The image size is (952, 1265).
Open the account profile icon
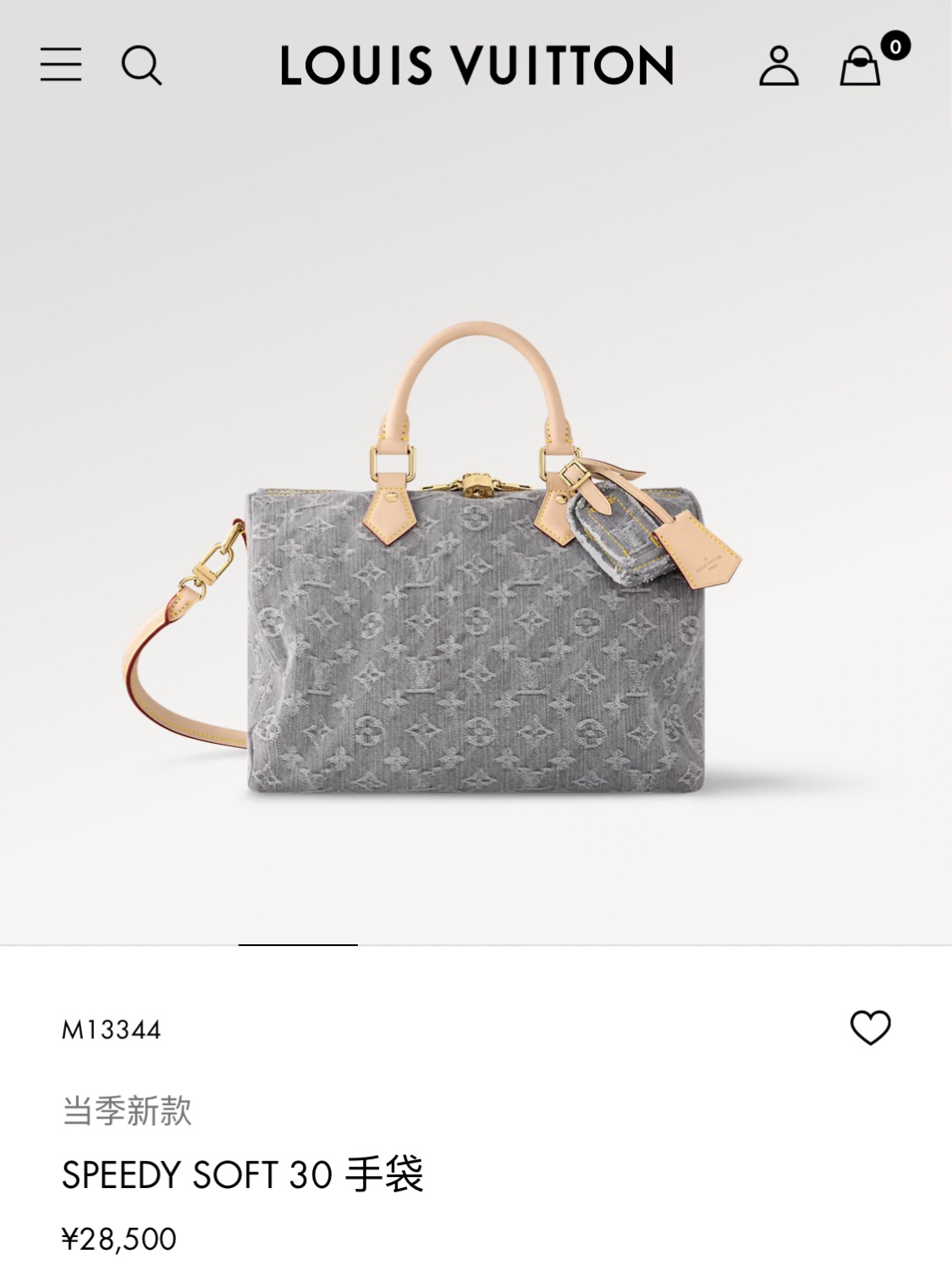coord(779,65)
